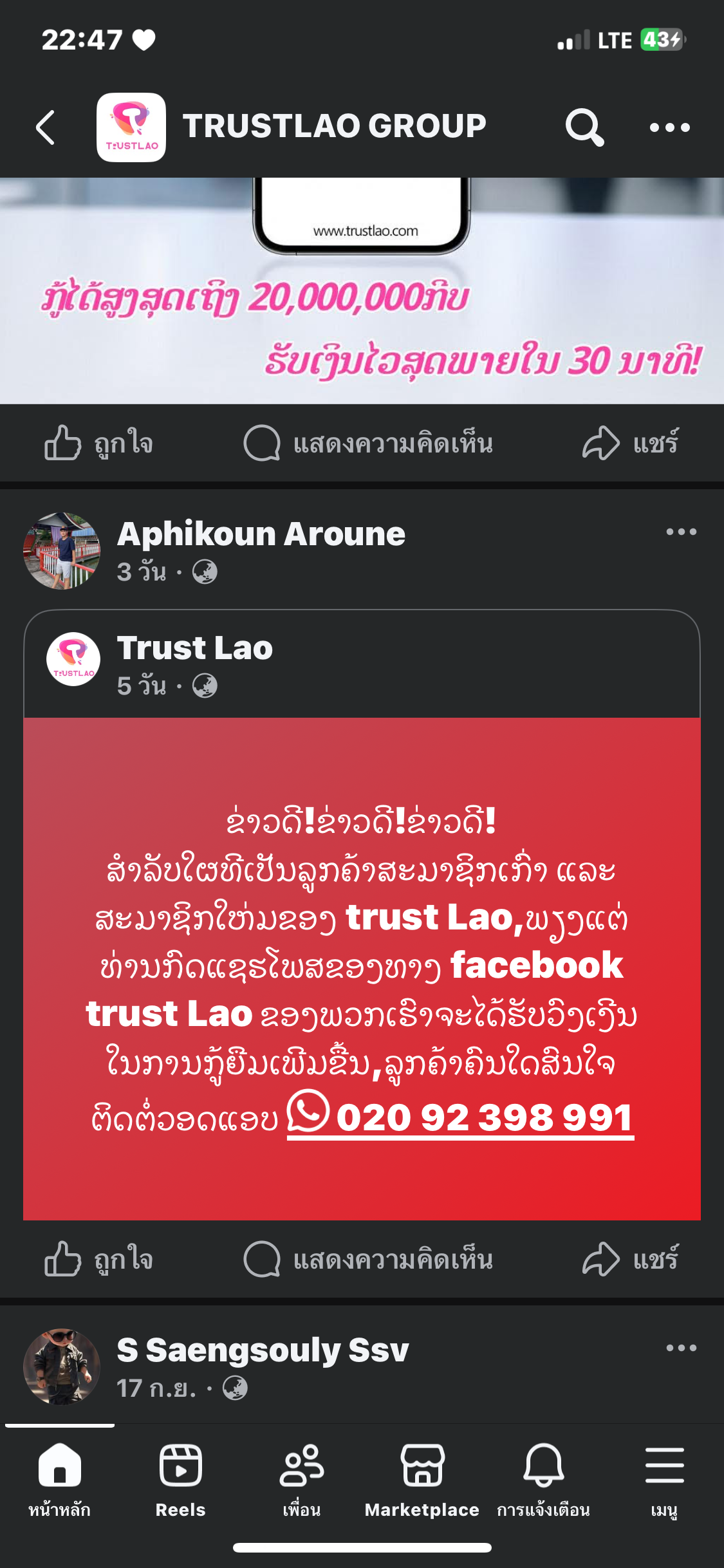View S Saengsouly Ssv's profile

coord(263,1350)
